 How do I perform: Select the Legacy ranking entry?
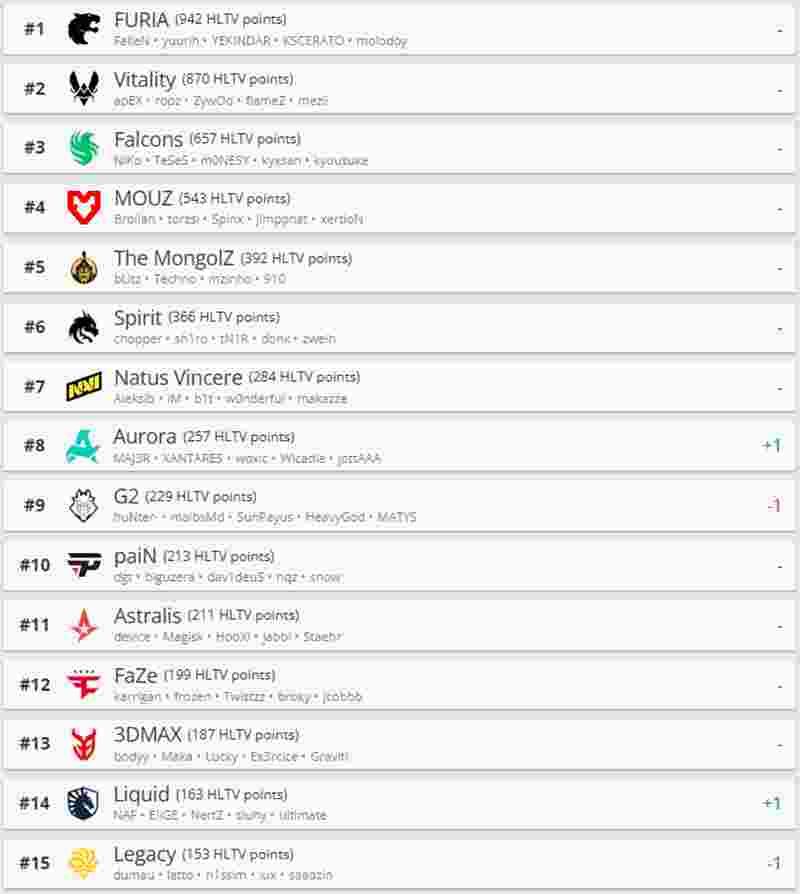click(400, 863)
